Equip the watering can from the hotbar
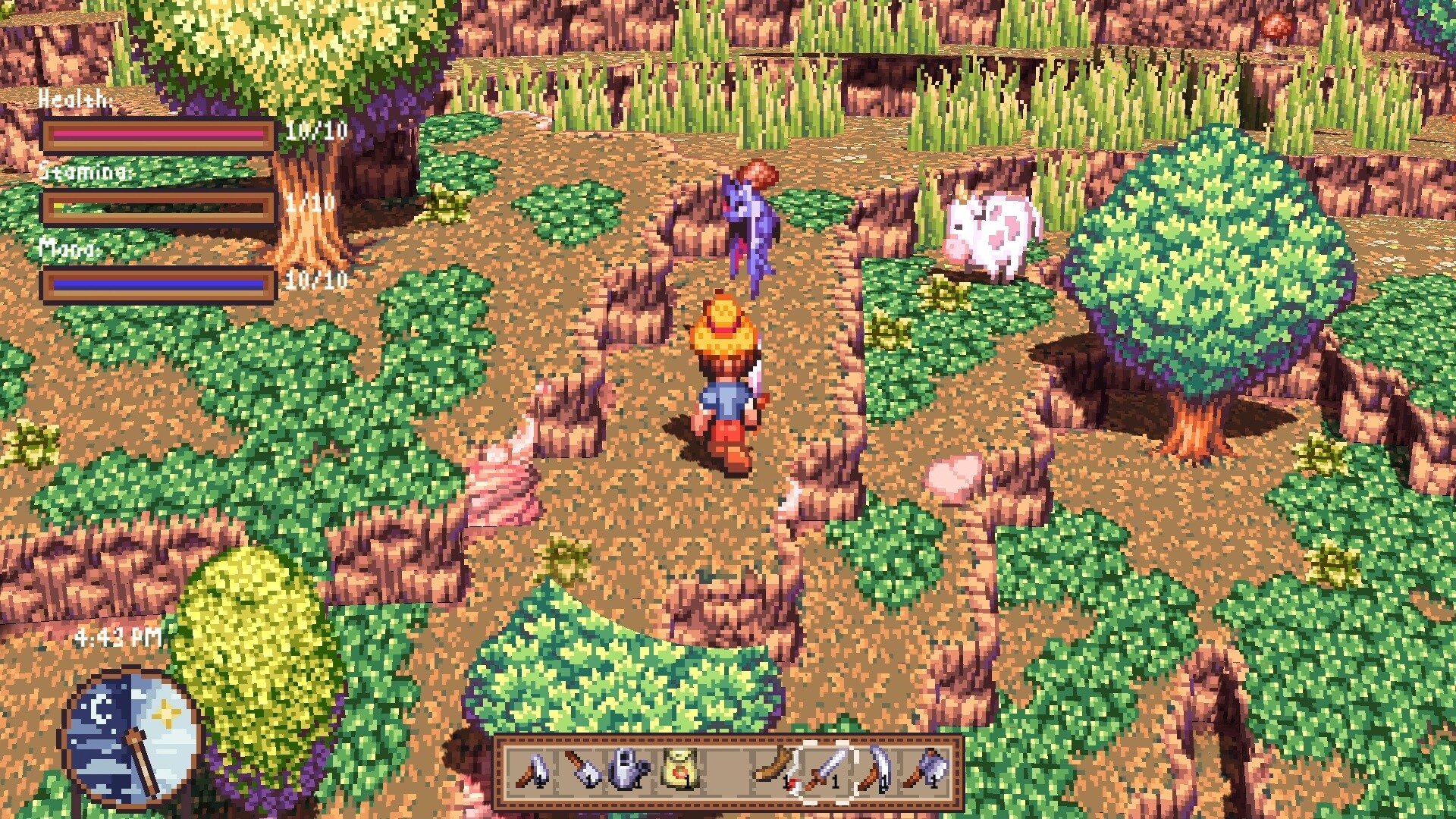The width and height of the screenshot is (1456, 819). coord(629,770)
